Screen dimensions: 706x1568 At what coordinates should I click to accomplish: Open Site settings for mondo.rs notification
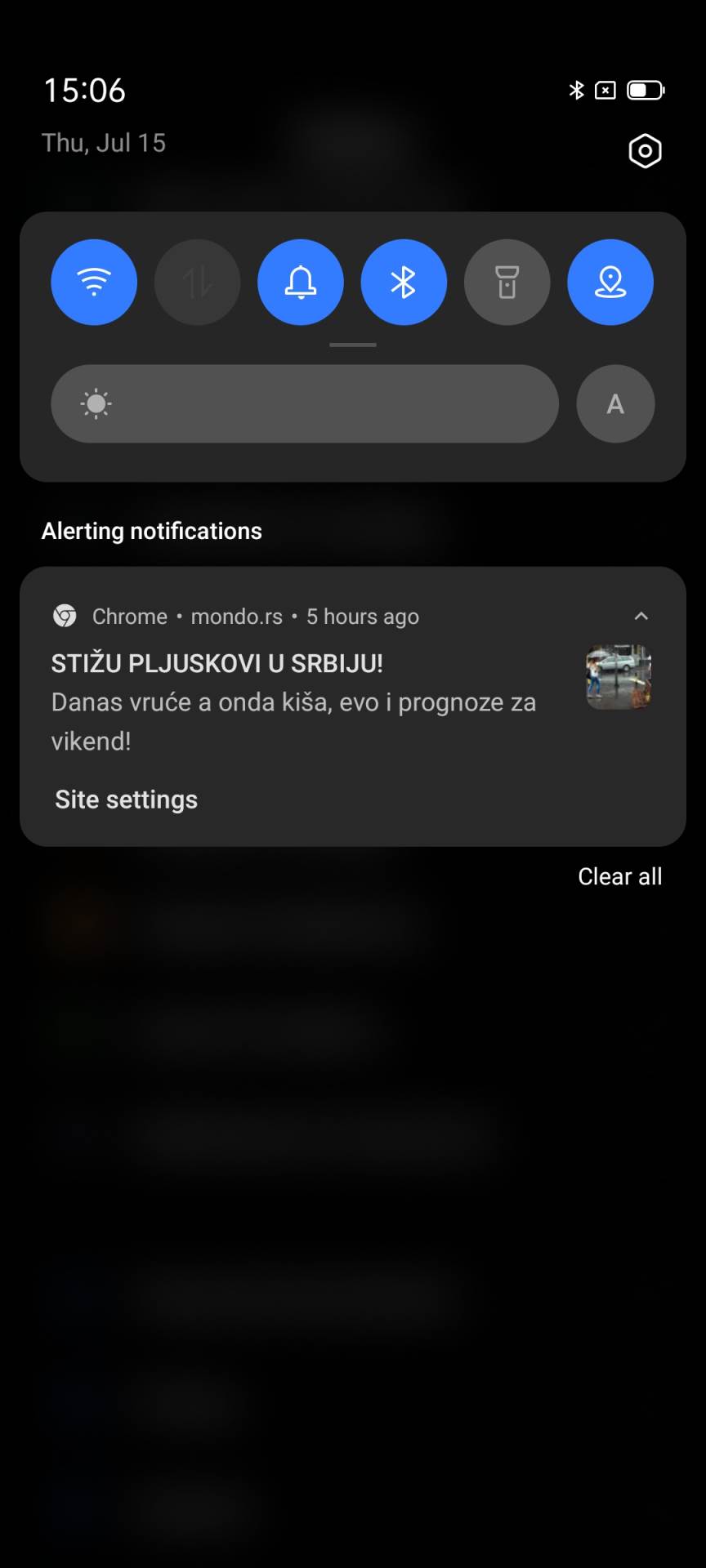pos(127,800)
